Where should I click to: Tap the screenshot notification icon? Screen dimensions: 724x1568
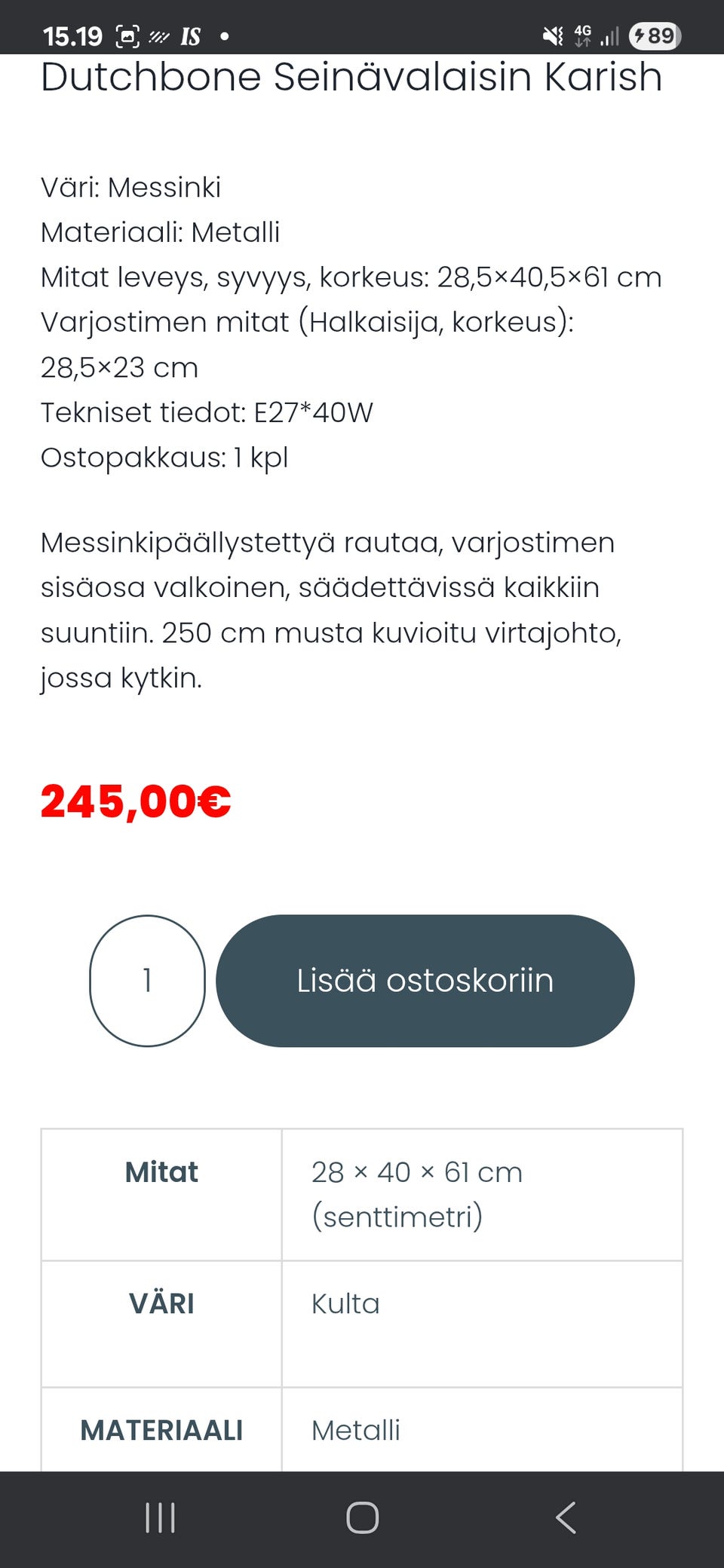pyautogui.click(x=127, y=33)
